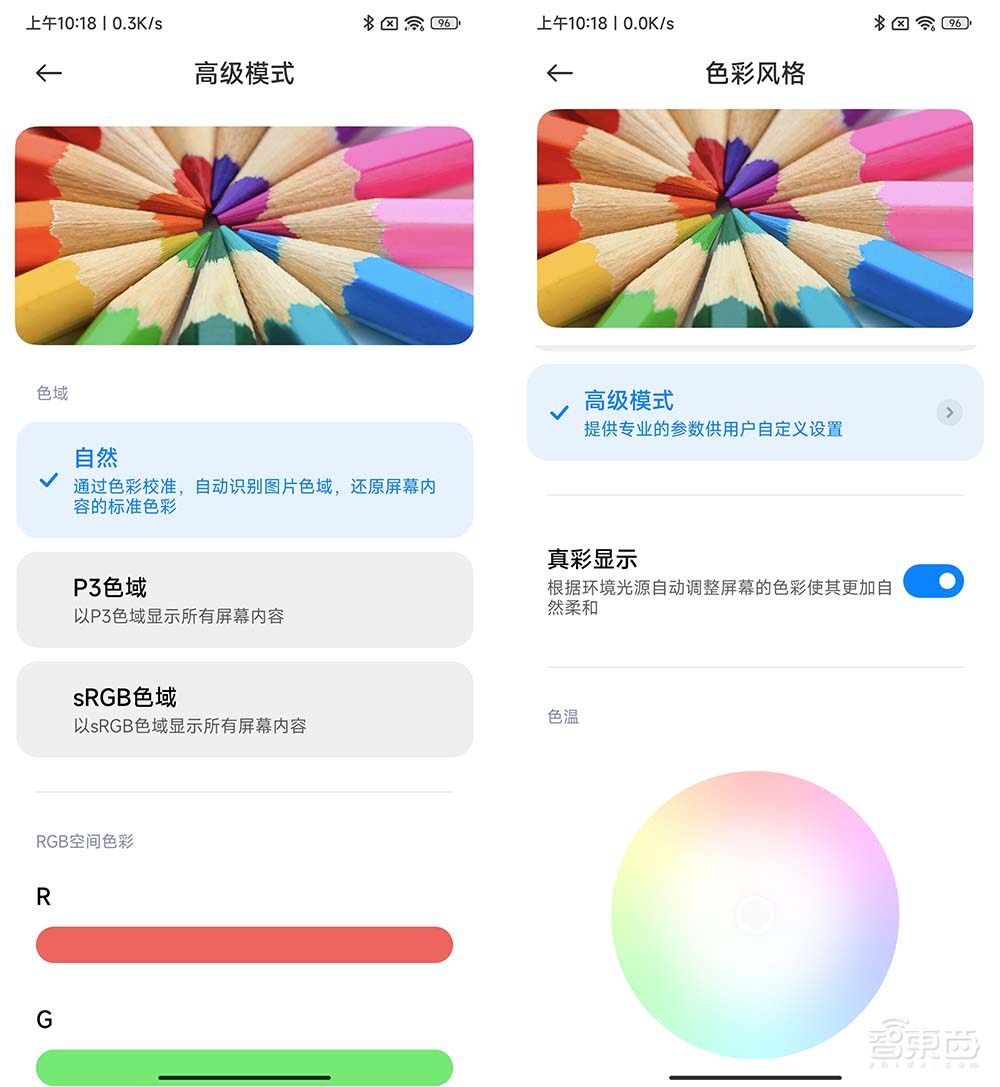Select the sRGB色域 option

coord(243,709)
